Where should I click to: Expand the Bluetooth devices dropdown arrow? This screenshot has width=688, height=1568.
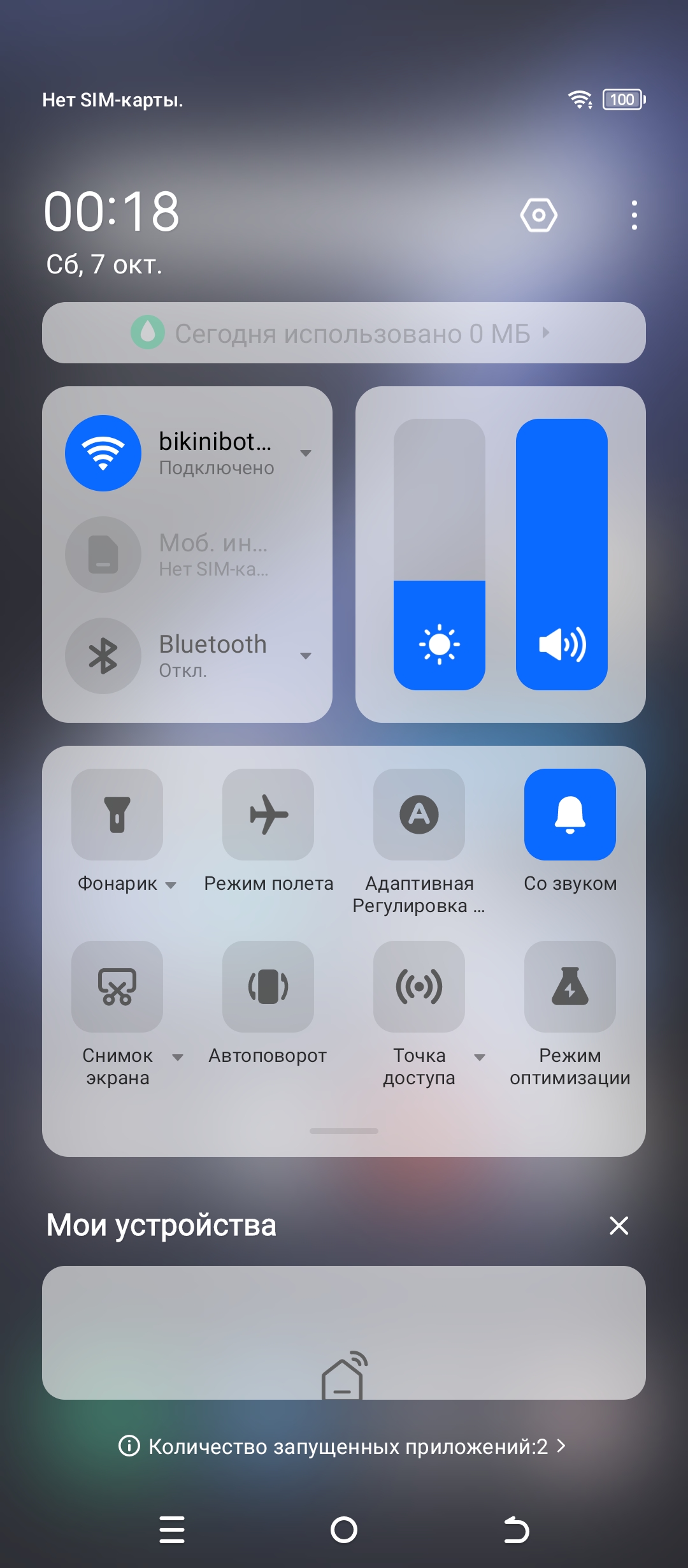(x=306, y=656)
